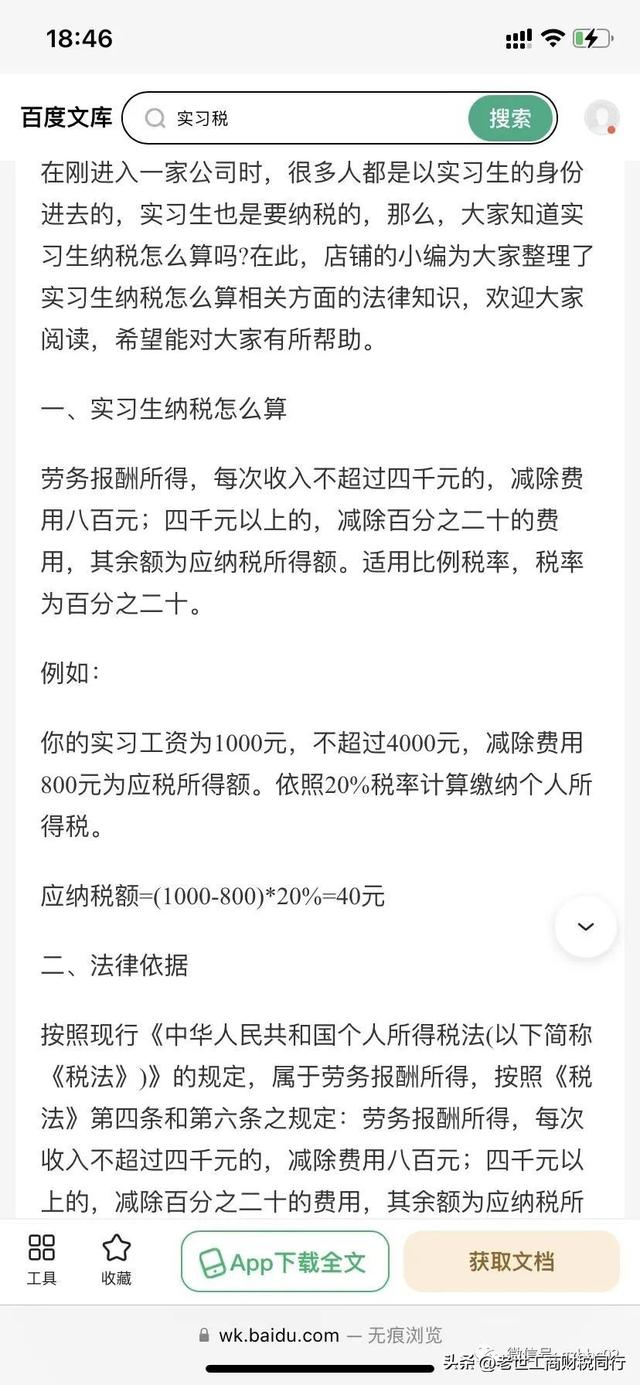640x1385 pixels.
Task: Add document to 收藏 favorites
Action: [116, 1259]
